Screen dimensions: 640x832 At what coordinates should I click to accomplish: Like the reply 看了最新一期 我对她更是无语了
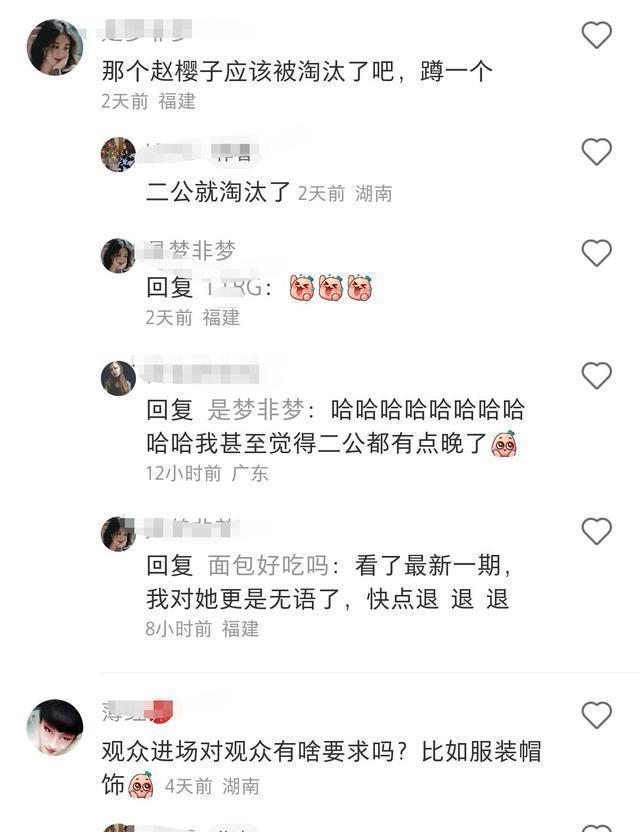(x=596, y=531)
